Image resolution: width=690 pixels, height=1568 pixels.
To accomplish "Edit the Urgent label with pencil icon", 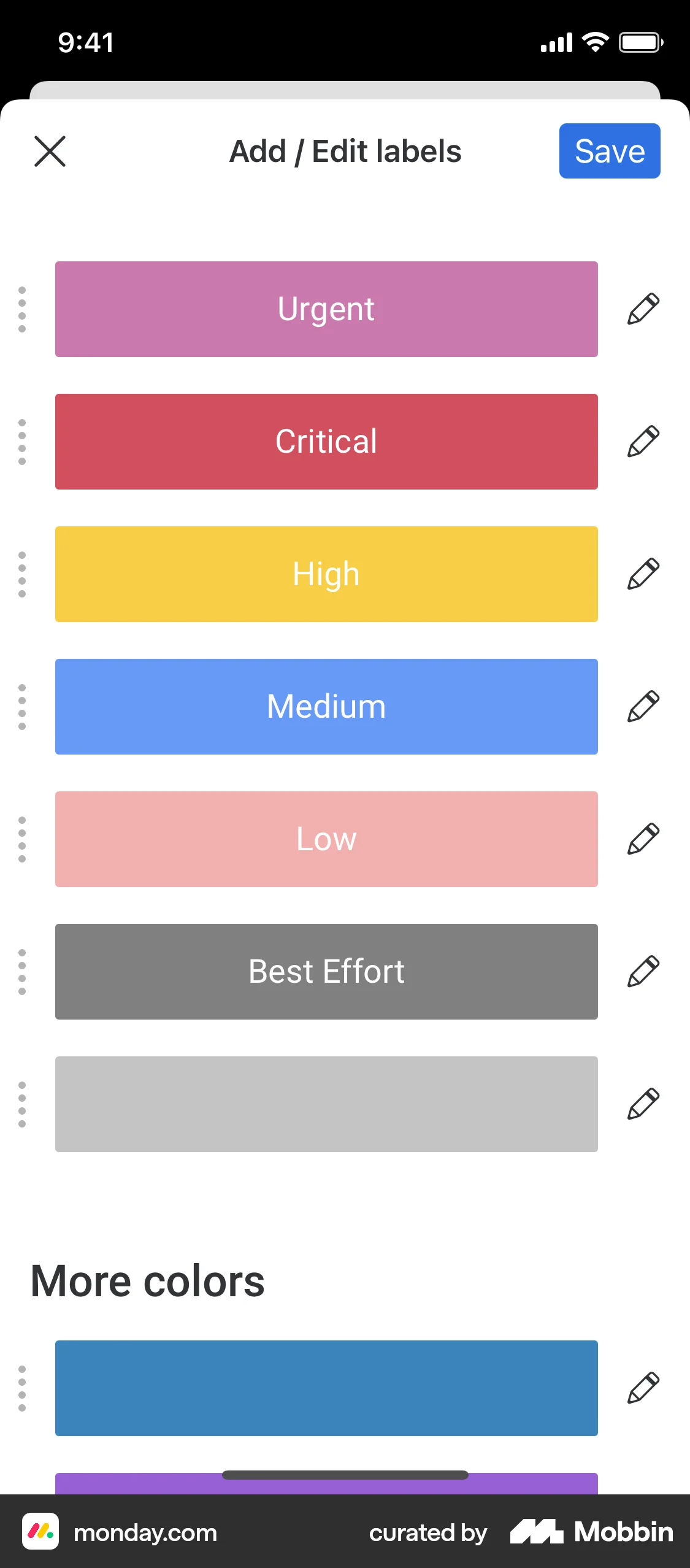I will [x=643, y=309].
